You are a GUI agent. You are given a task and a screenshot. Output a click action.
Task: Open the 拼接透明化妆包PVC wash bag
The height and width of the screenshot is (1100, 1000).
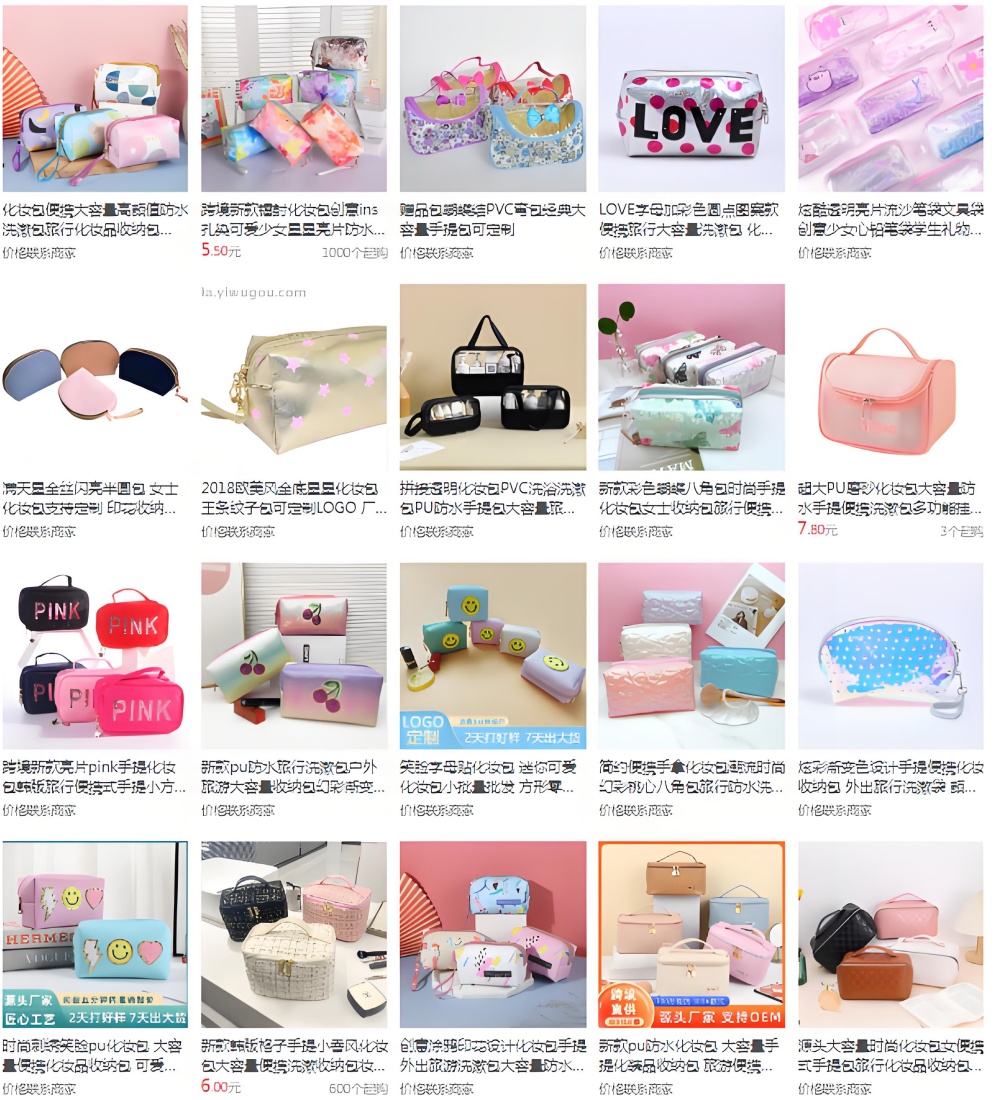pos(492,377)
